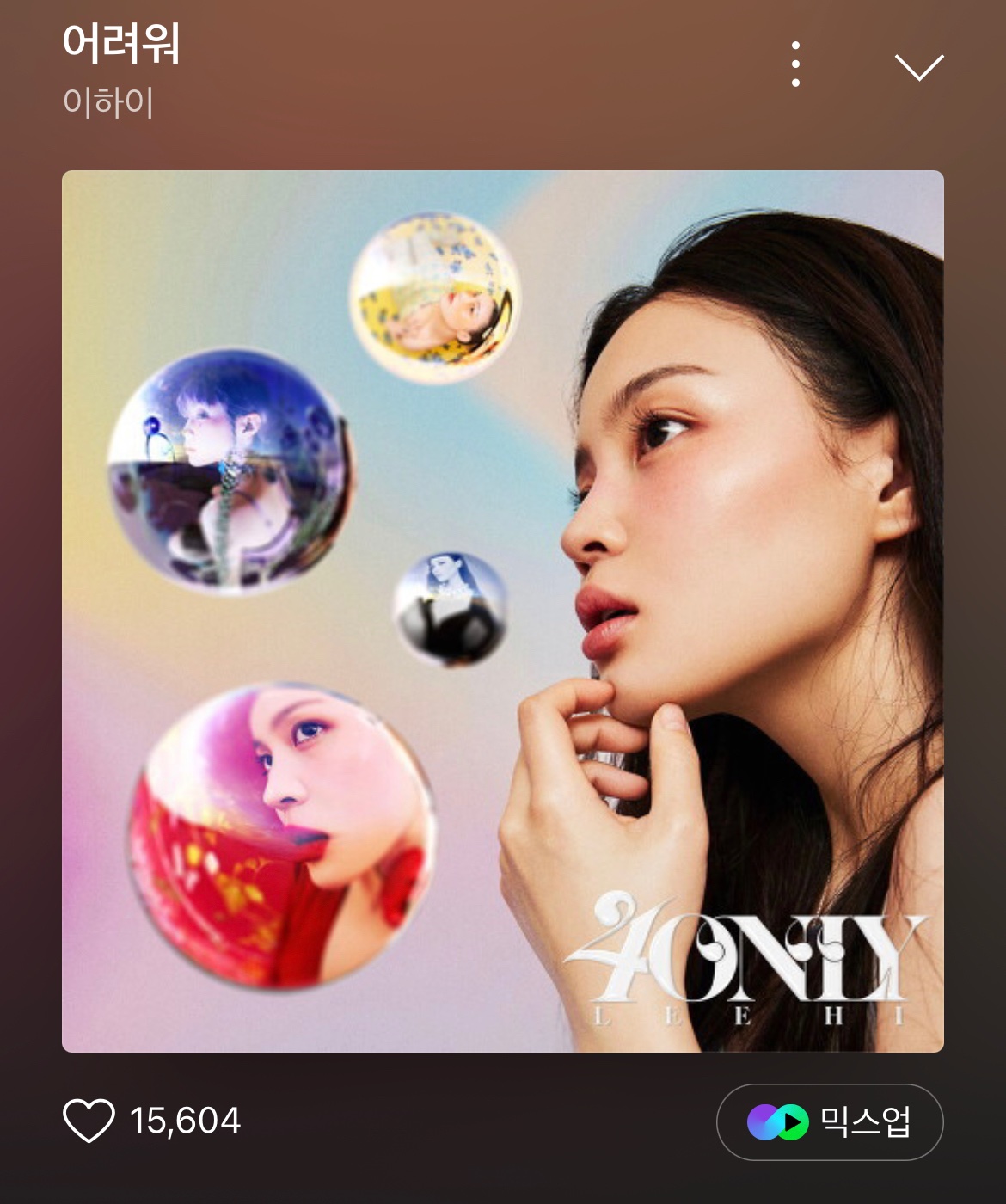Tap the 믹스업 button
The image size is (1006, 1204).
click(x=829, y=1121)
